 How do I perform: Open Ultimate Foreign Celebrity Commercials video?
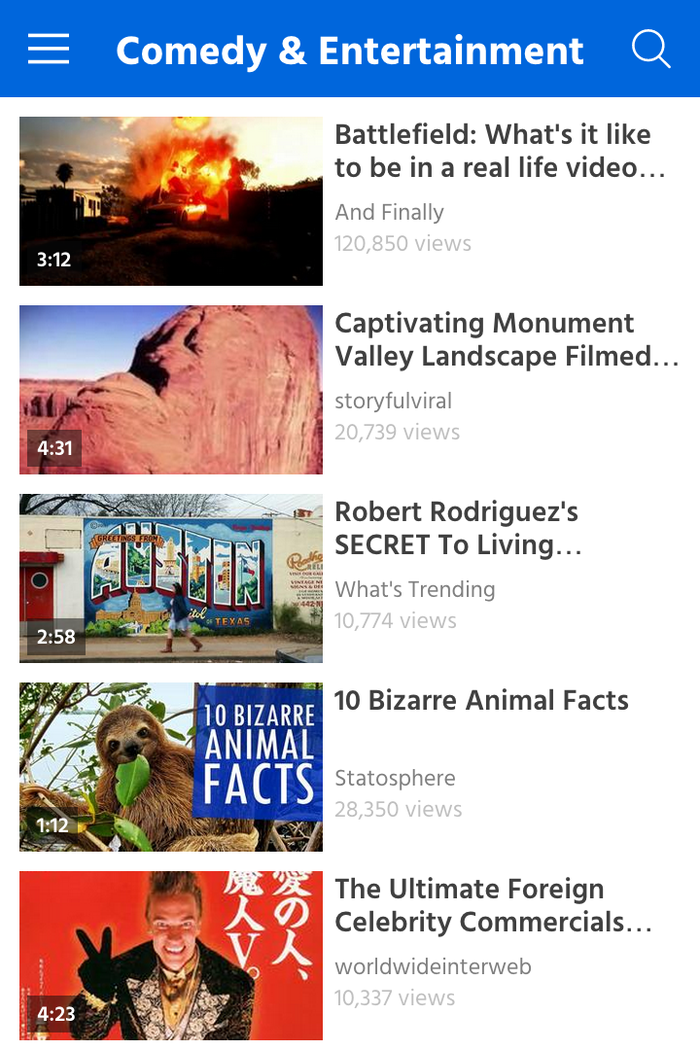tap(171, 955)
